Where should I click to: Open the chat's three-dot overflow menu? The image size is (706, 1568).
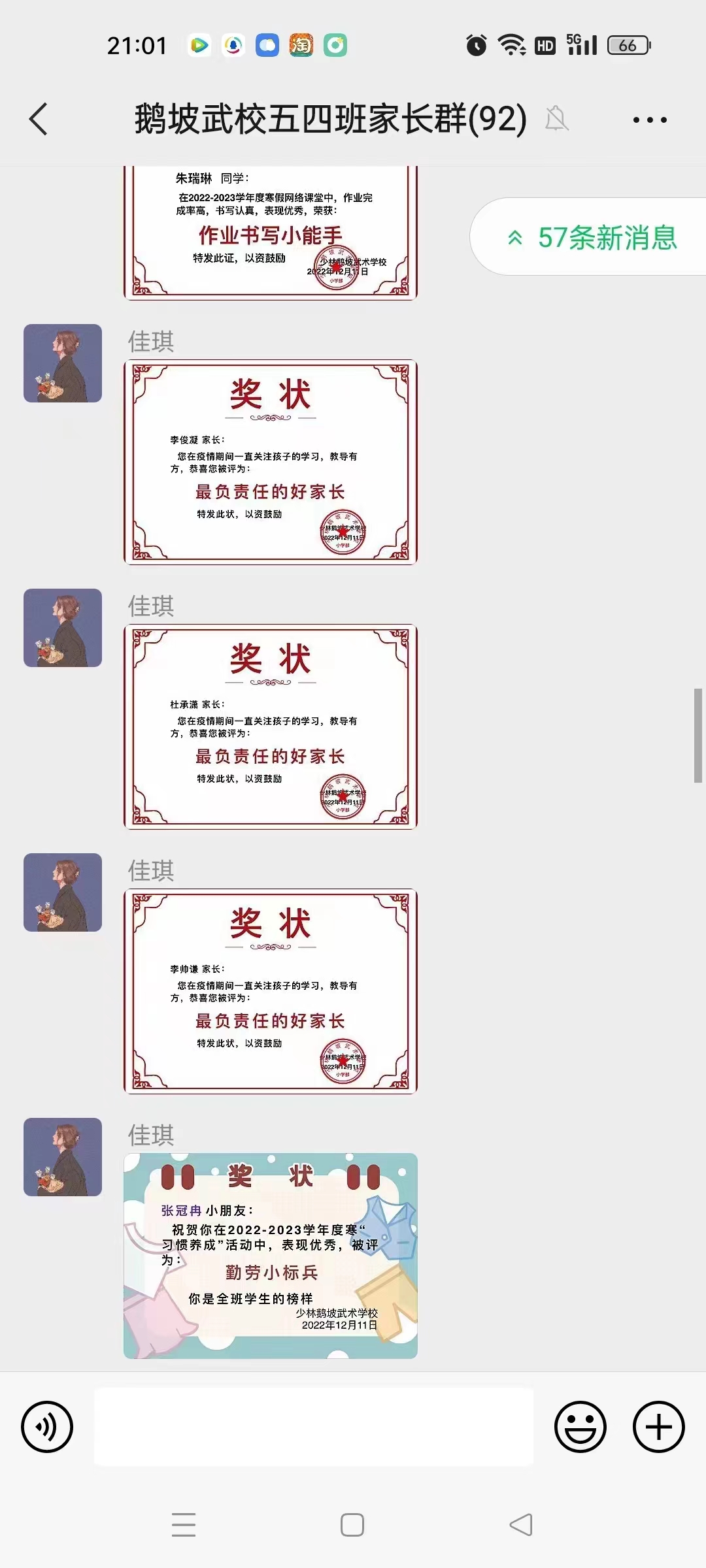[649, 120]
